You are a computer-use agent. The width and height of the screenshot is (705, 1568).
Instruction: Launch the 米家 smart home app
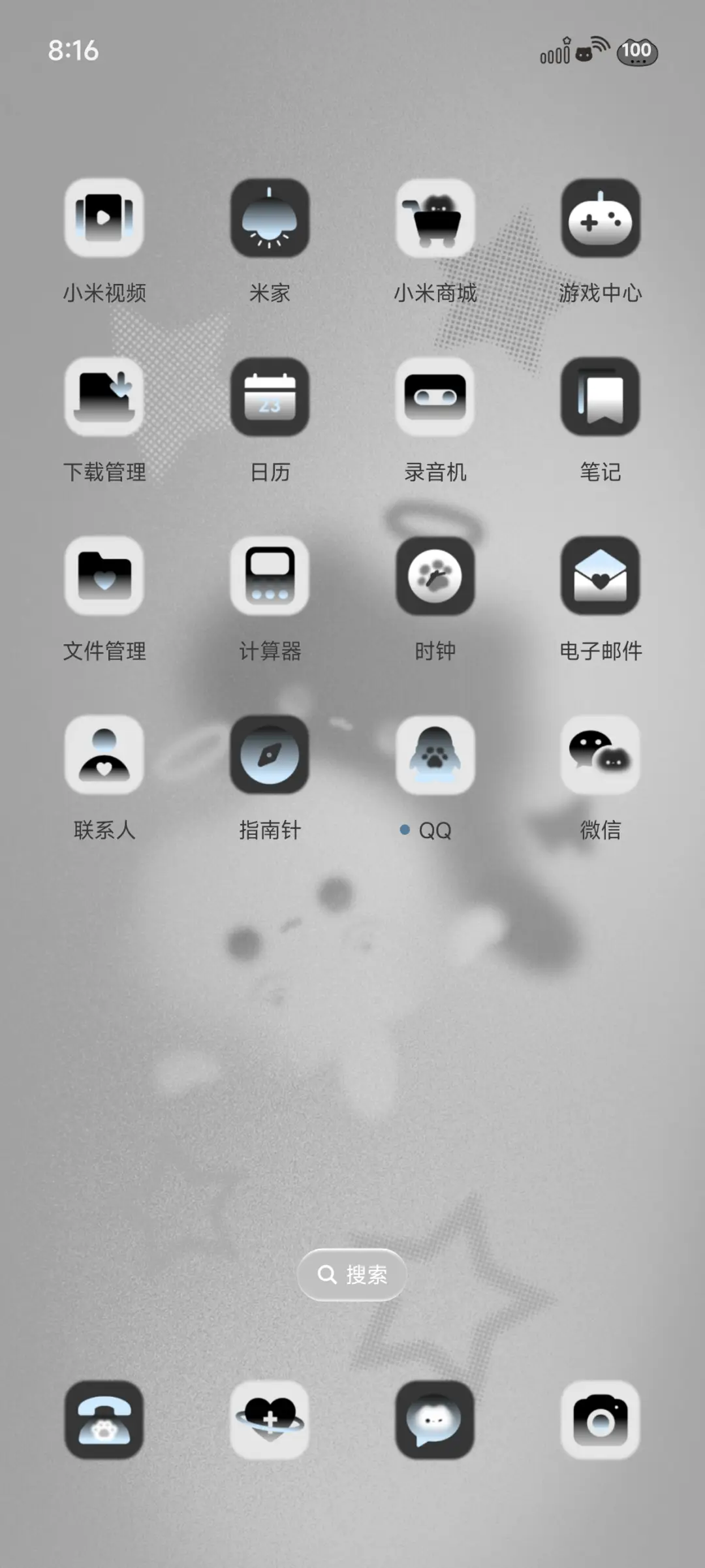pos(270,219)
